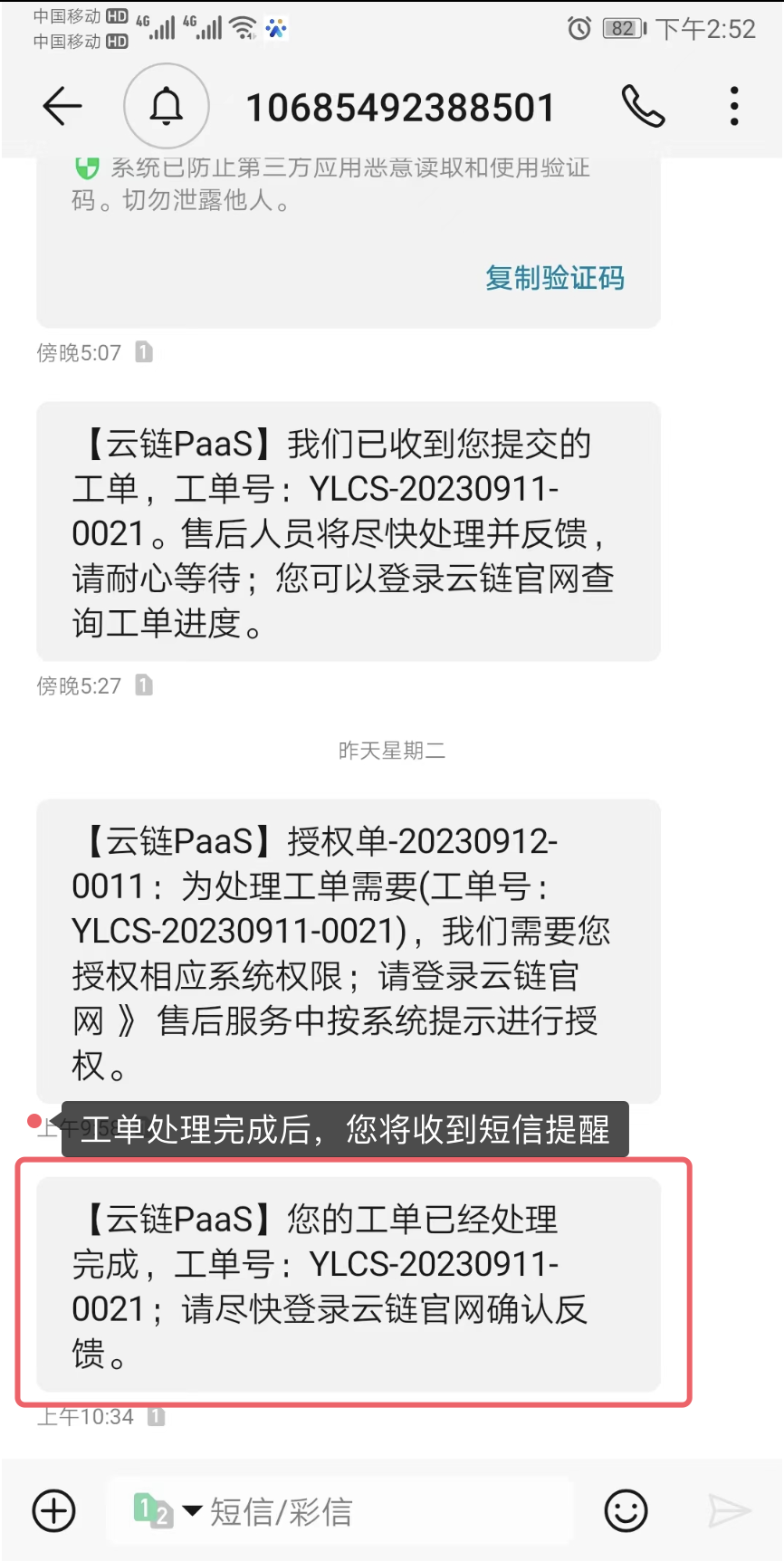Open the overflow menu
This screenshot has width=784, height=1561.
click(734, 107)
